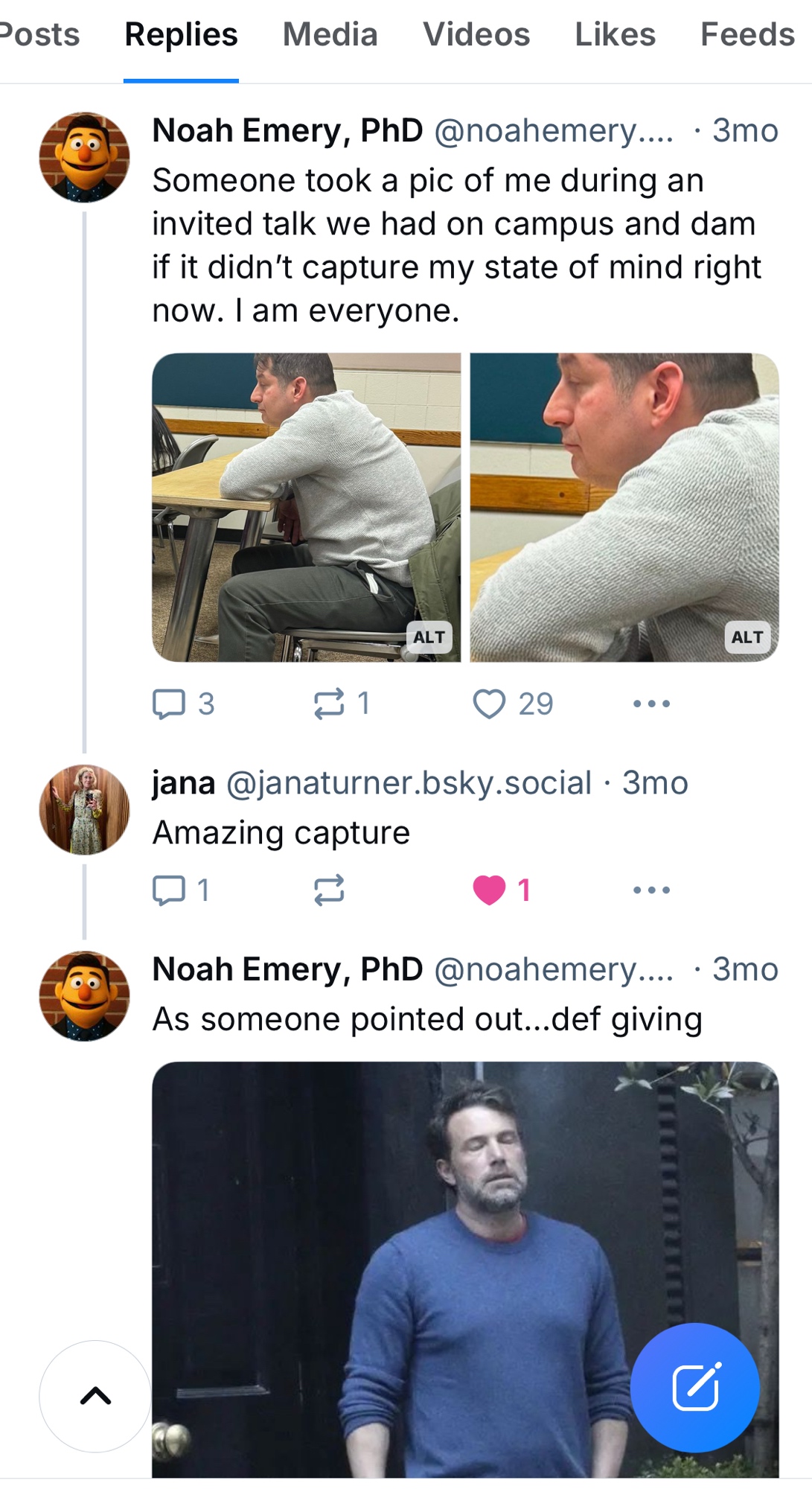
Task: Jump back to top with the up arrow
Action: [95, 1396]
